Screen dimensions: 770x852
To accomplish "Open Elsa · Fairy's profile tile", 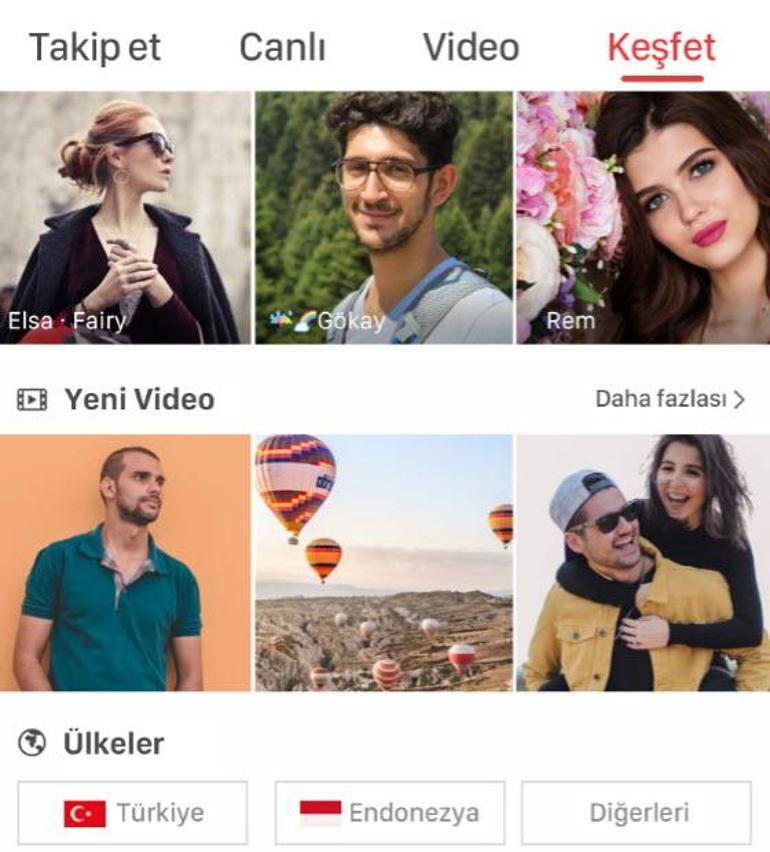I will (x=125, y=217).
